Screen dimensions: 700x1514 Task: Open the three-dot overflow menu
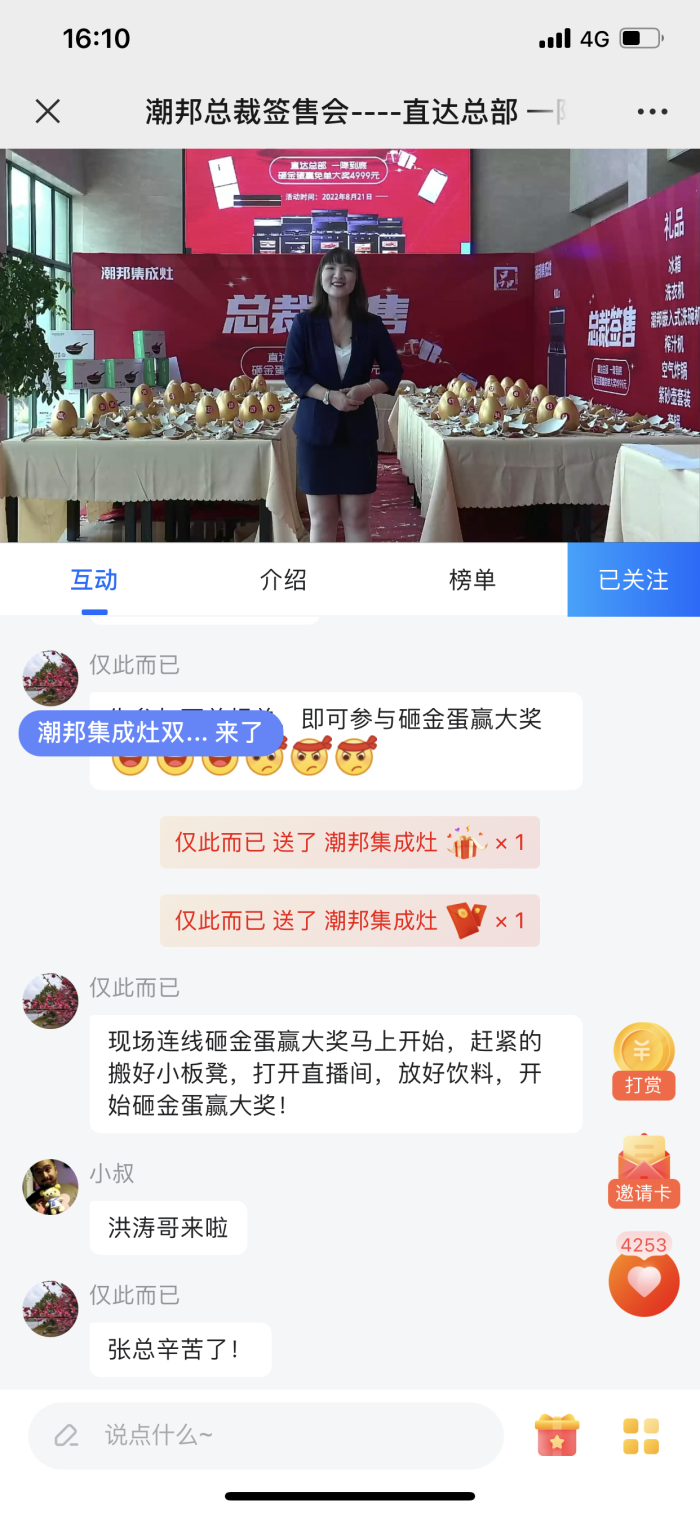tap(652, 111)
